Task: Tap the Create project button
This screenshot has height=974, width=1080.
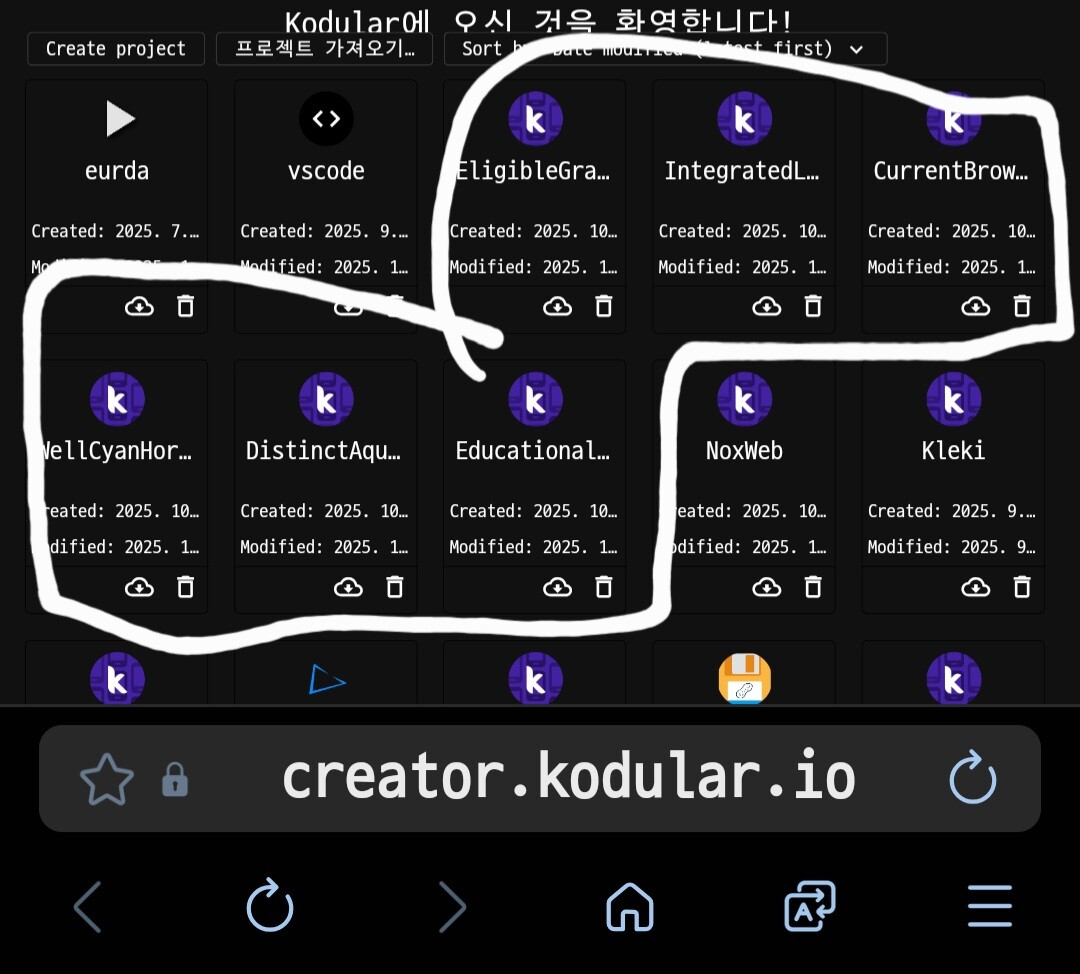Action: point(115,49)
